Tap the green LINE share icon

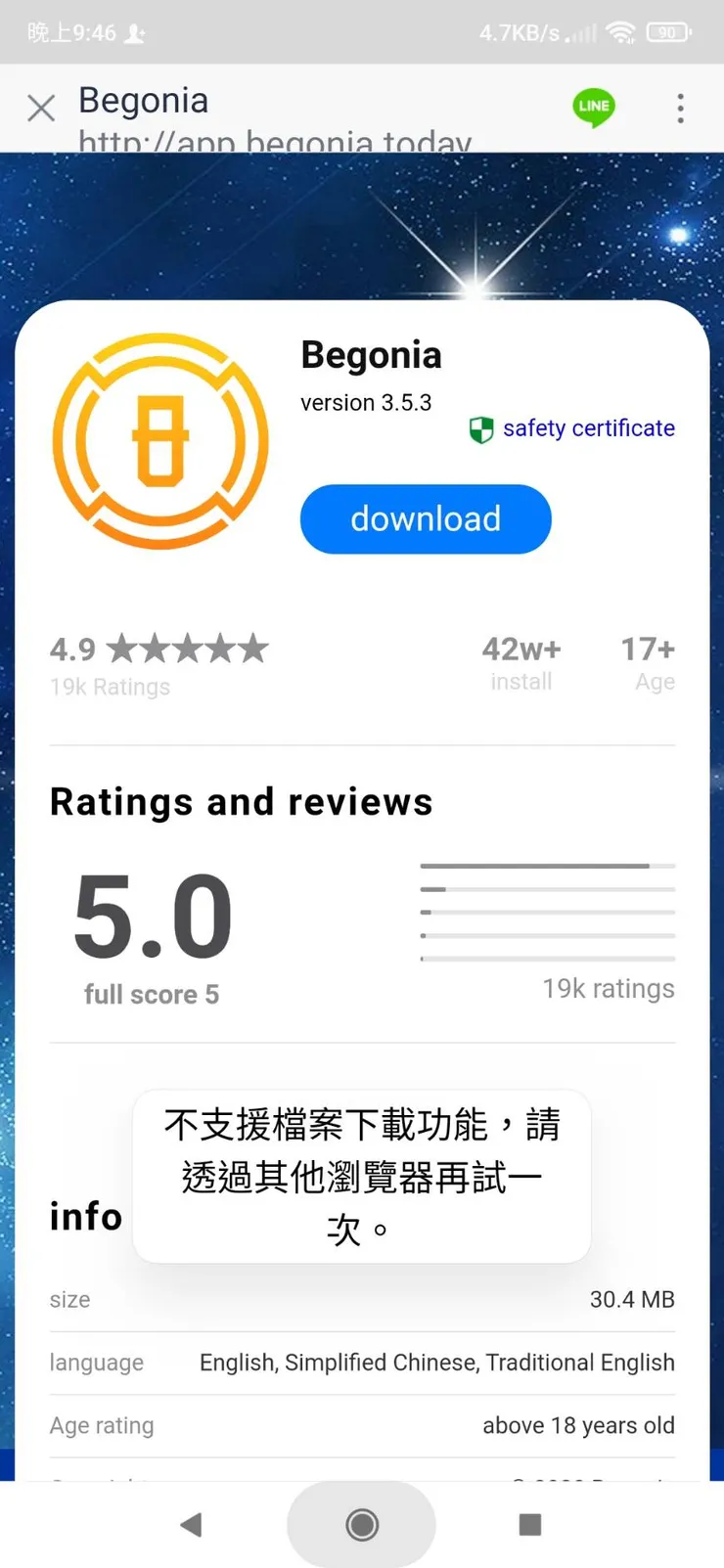(x=594, y=108)
